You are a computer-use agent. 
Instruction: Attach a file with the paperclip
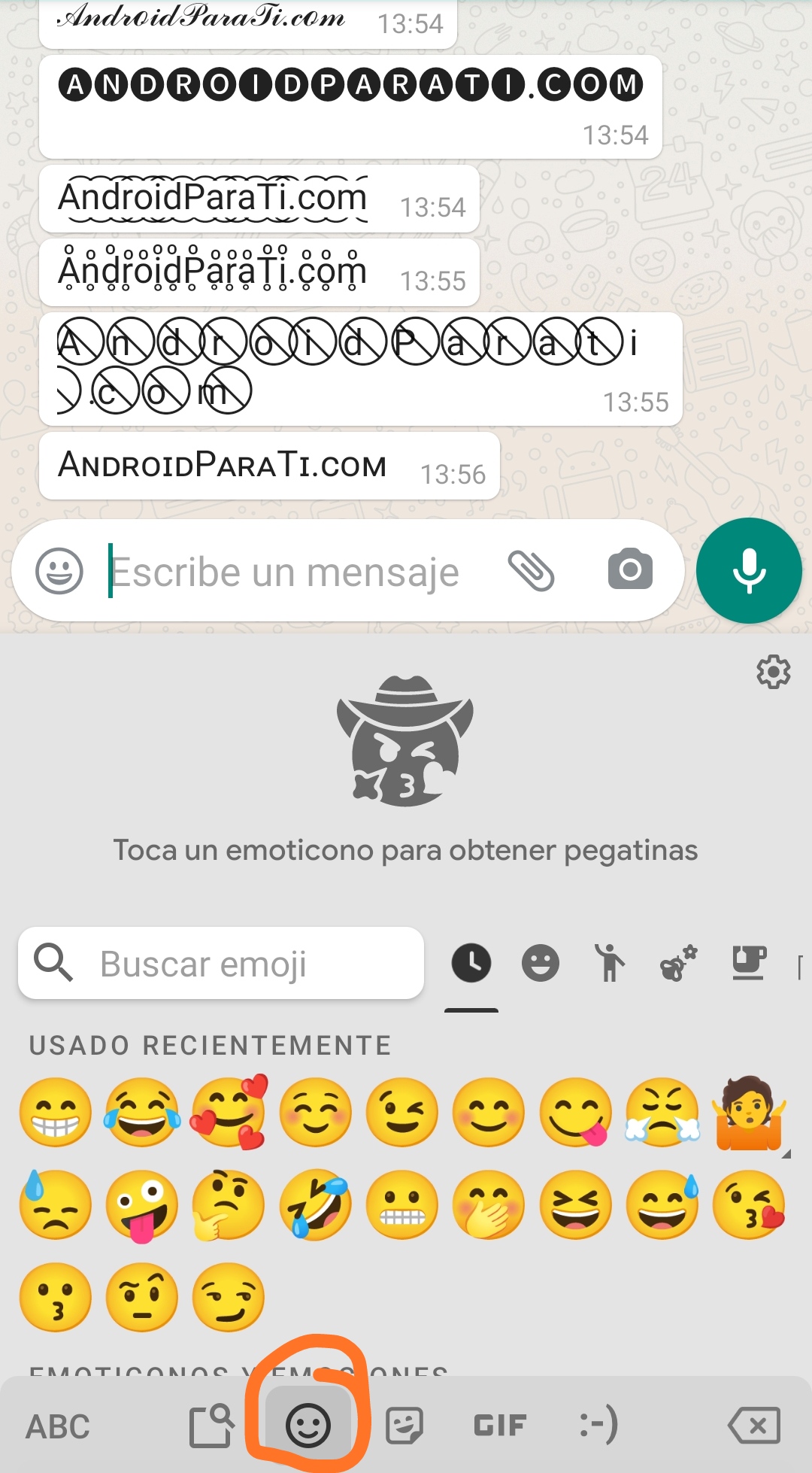(531, 570)
